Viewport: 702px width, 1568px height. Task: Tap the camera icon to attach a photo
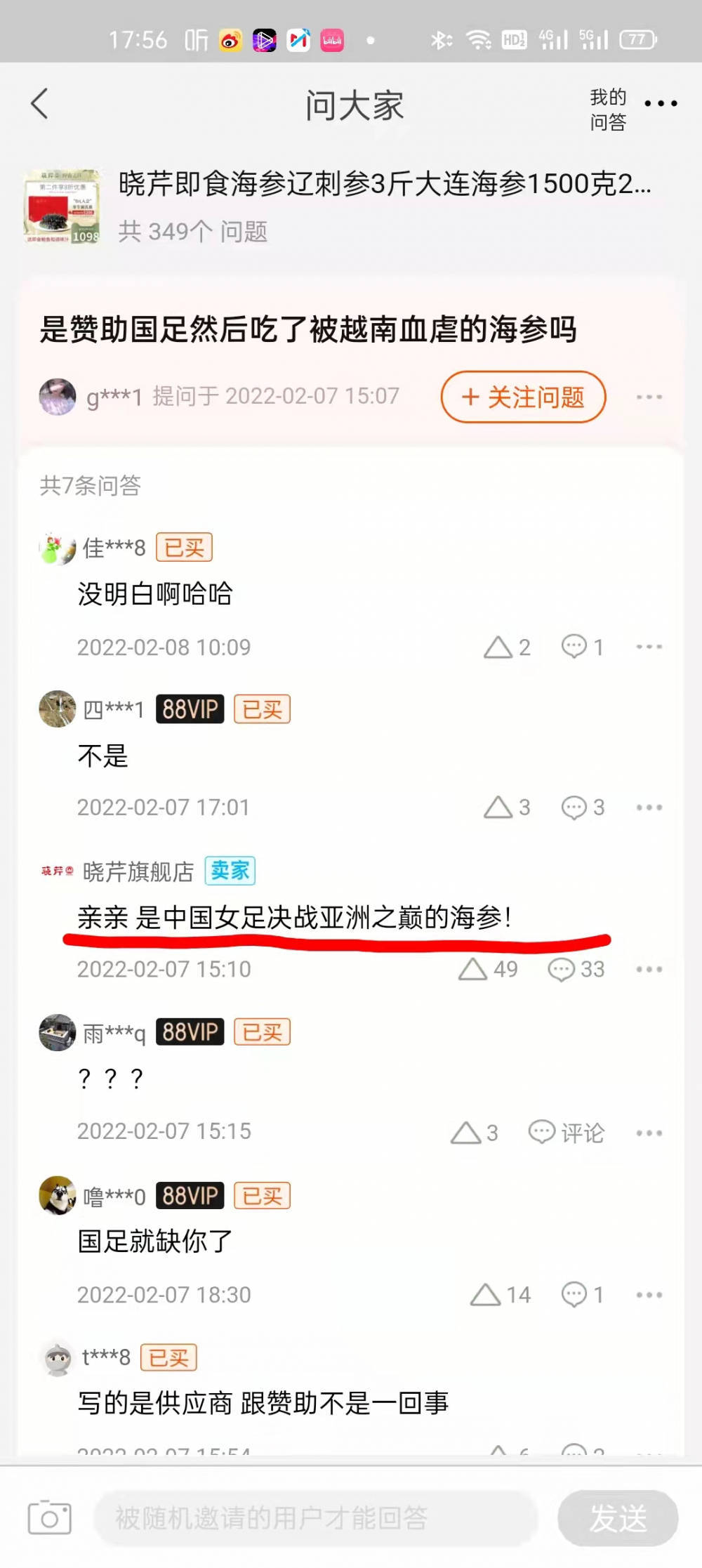click(49, 1518)
